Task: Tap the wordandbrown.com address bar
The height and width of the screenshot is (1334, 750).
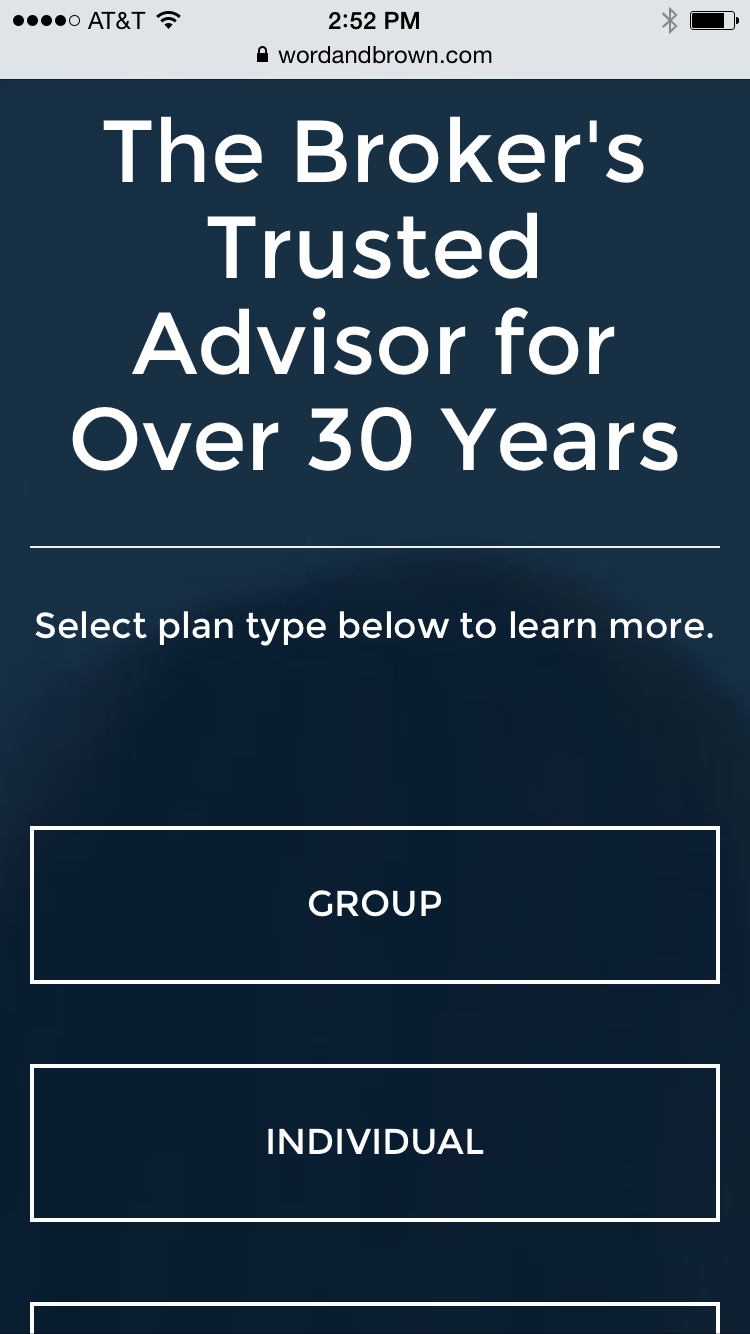Action: coord(375,56)
